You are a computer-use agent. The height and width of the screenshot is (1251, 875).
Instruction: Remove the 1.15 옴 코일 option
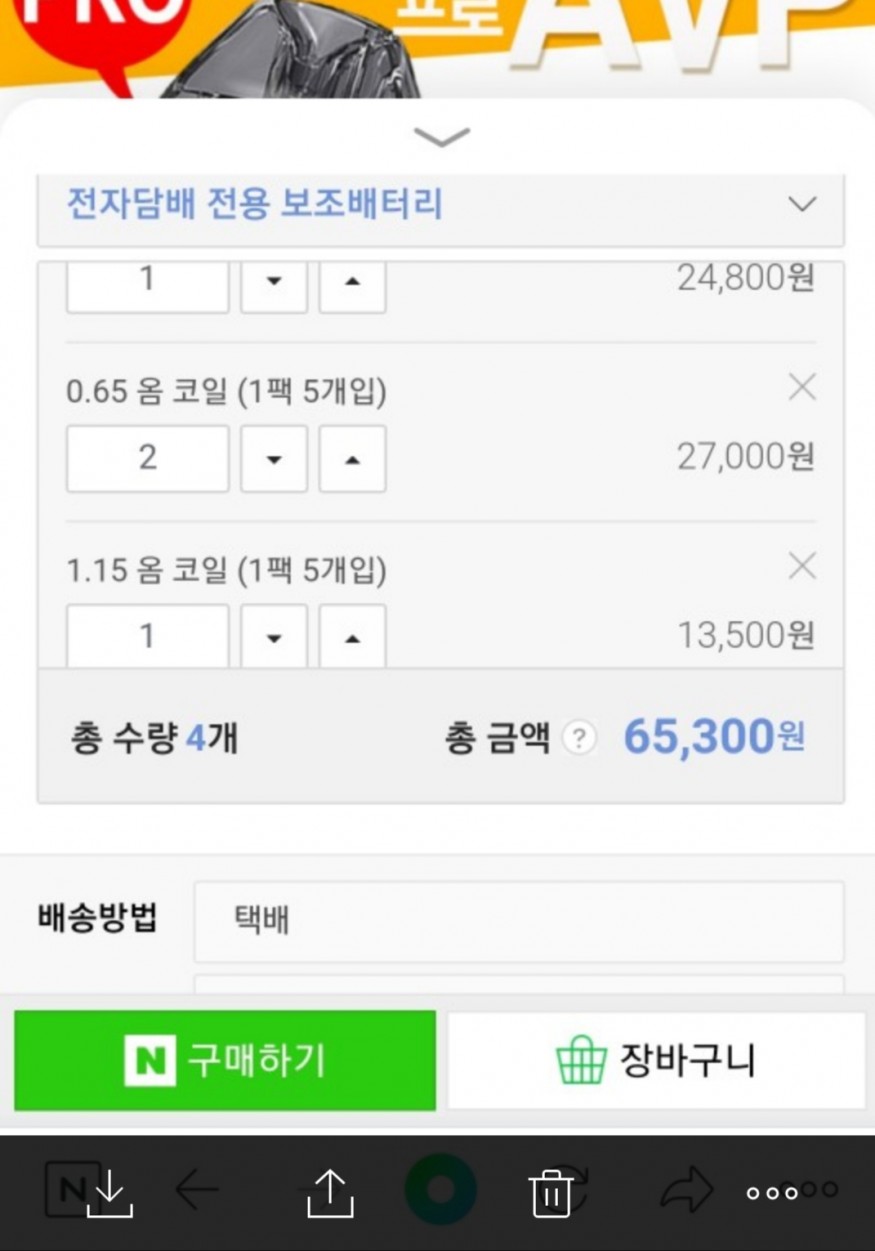pos(802,567)
